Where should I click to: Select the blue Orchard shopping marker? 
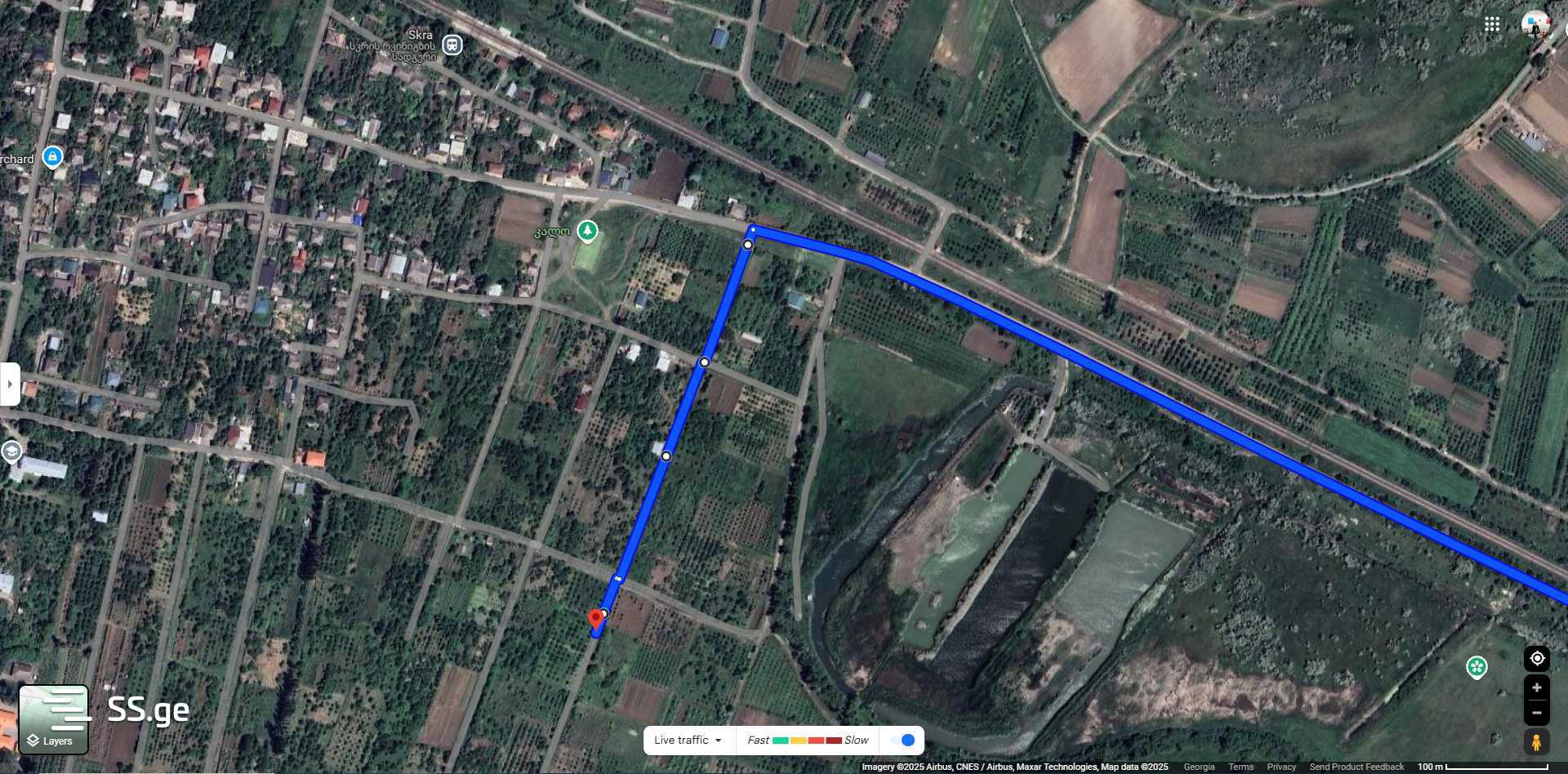click(x=52, y=156)
